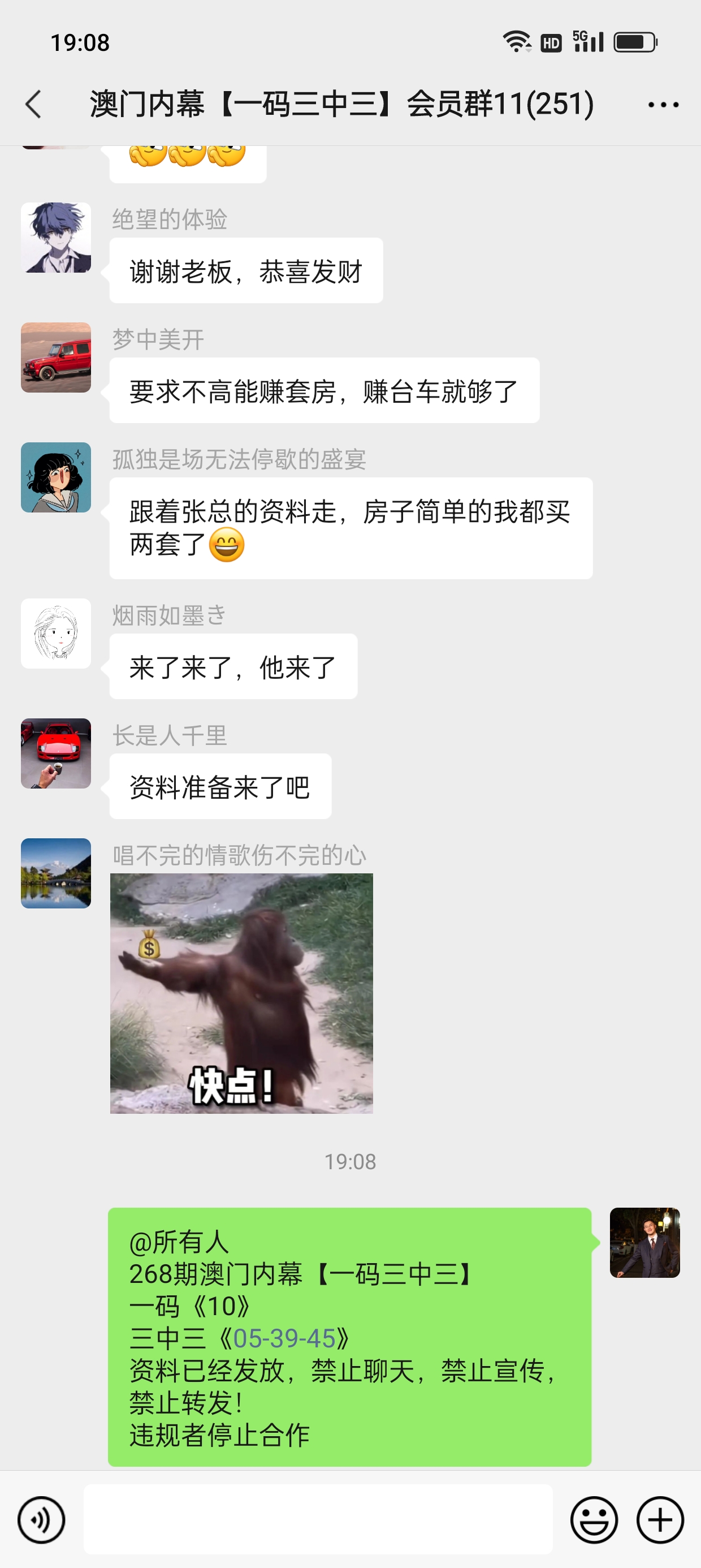The height and width of the screenshot is (1568, 701).
Task: Open 长是人千里's profile avatar
Action: coord(56,753)
